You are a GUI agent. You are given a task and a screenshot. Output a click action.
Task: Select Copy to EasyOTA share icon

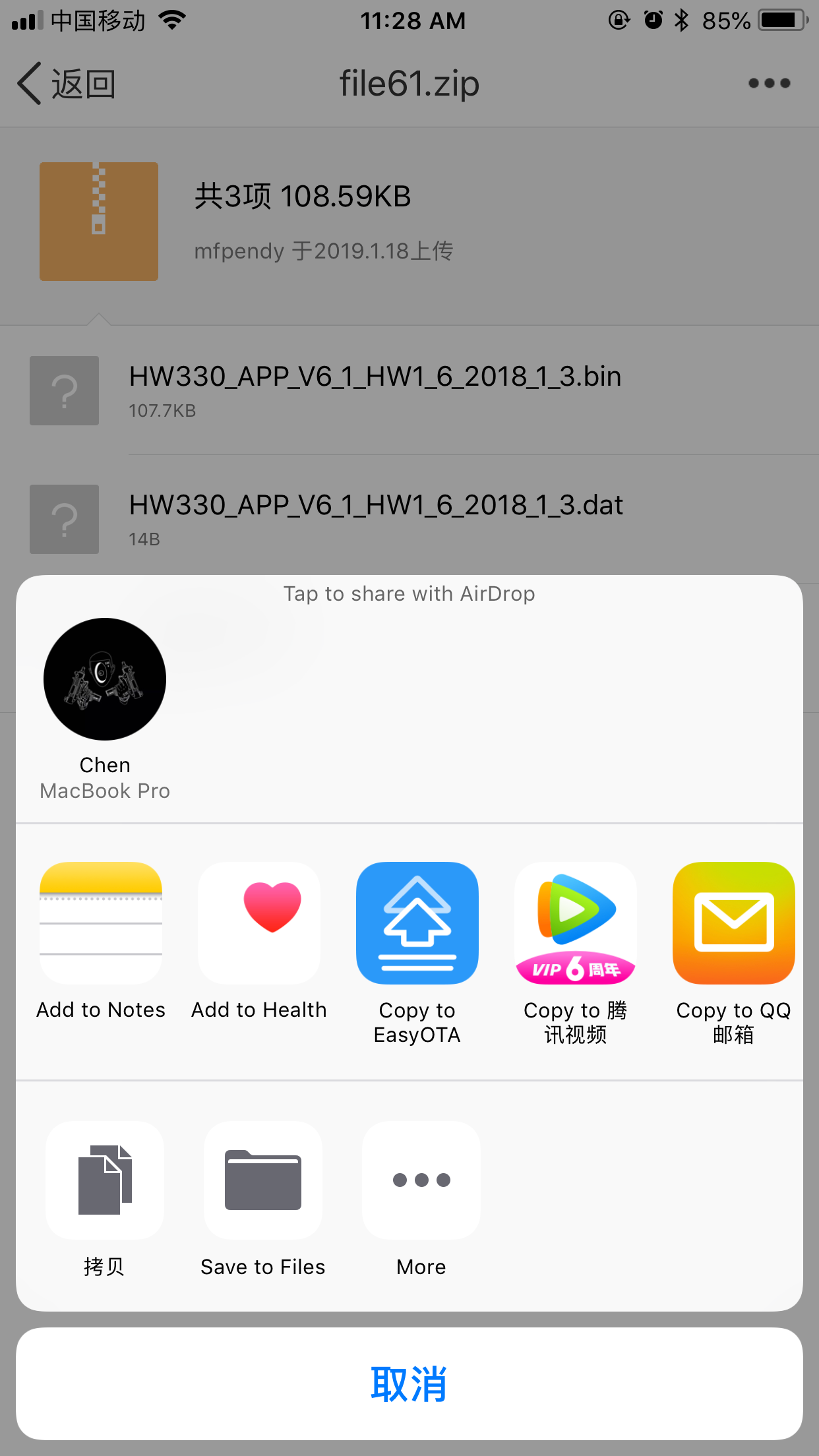[x=417, y=923]
